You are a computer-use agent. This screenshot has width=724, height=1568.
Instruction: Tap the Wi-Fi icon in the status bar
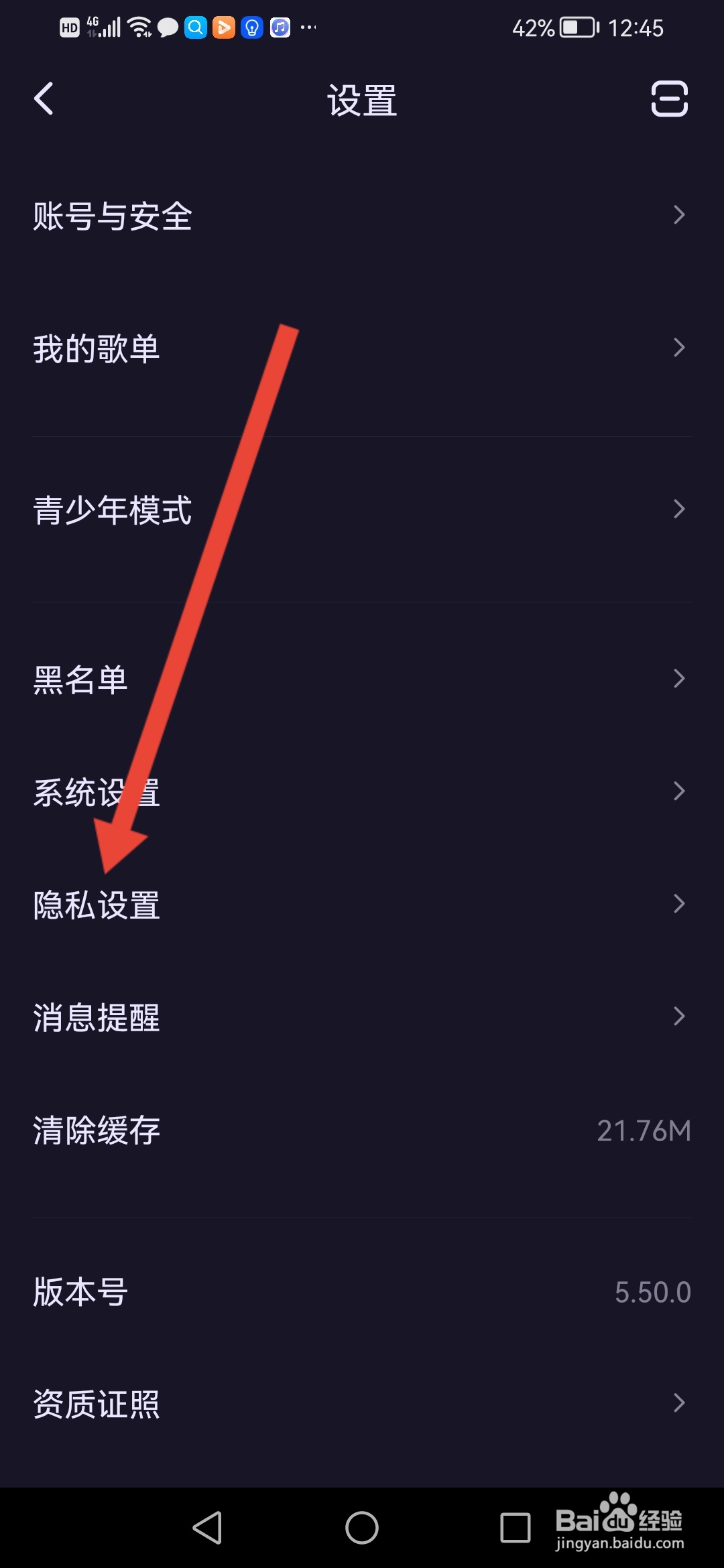(x=139, y=27)
